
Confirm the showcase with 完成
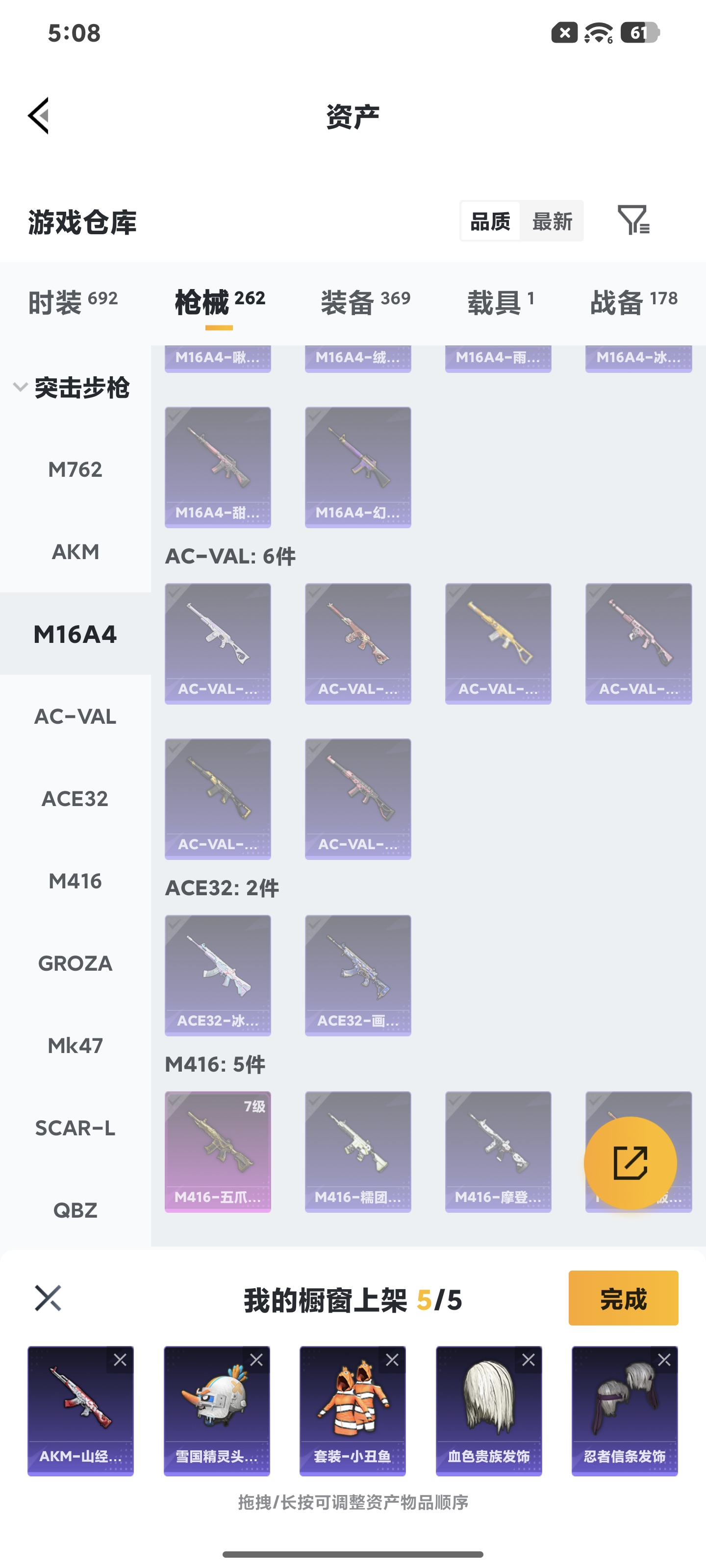(623, 1298)
